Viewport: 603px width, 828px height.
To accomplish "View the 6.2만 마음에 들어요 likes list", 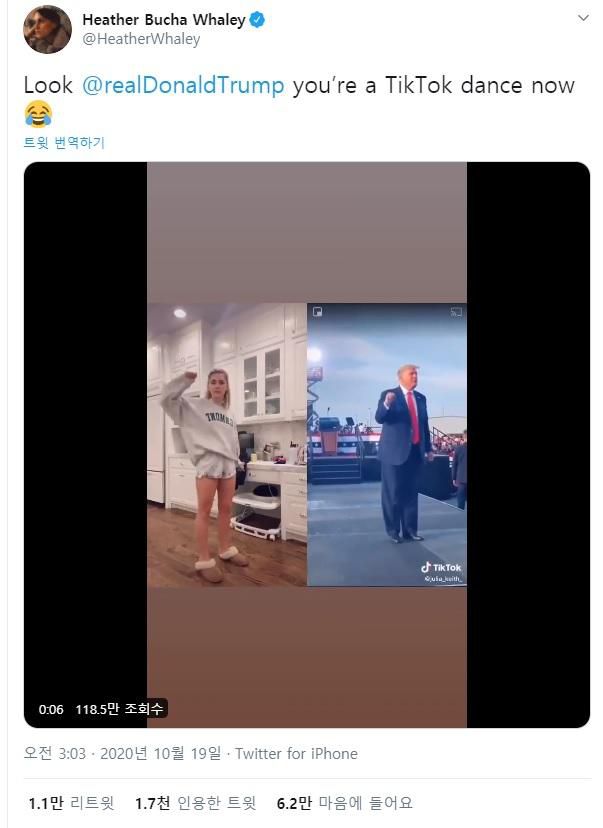I will [x=344, y=803].
